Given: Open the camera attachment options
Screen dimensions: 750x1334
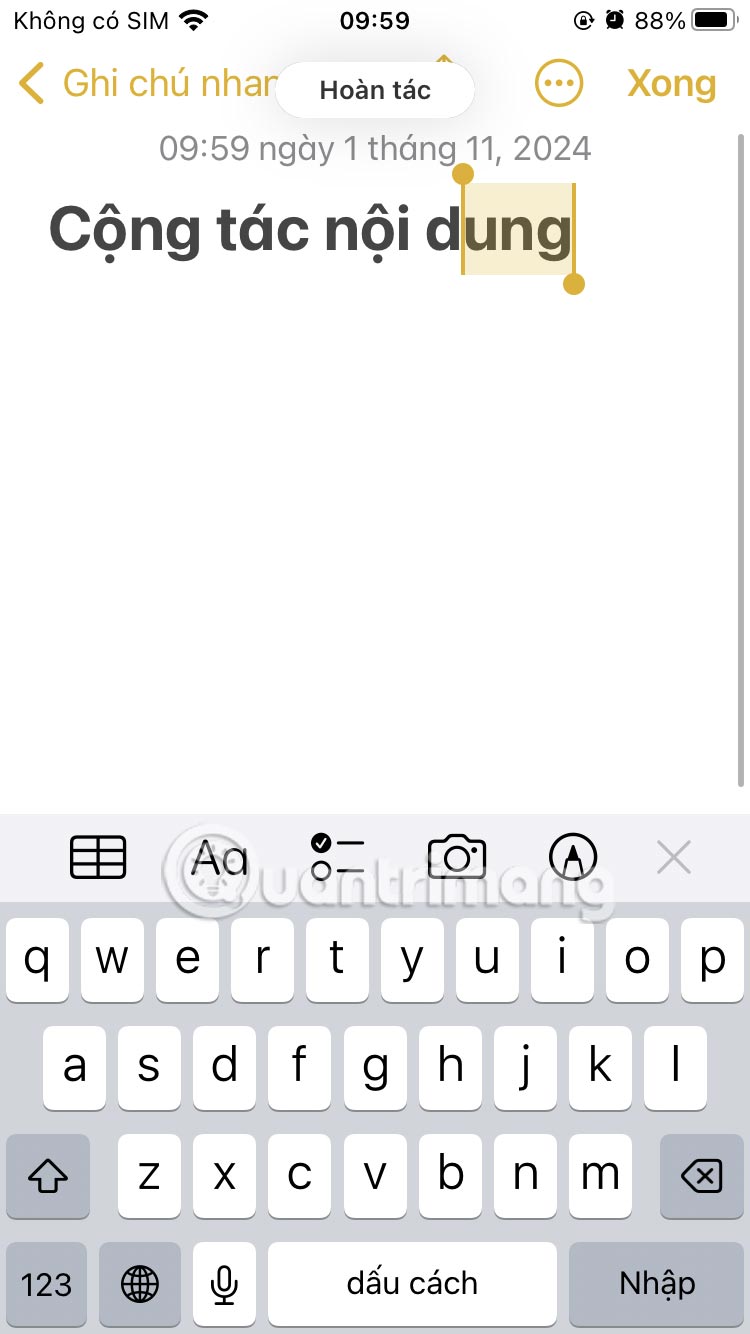Looking at the screenshot, I should [457, 857].
